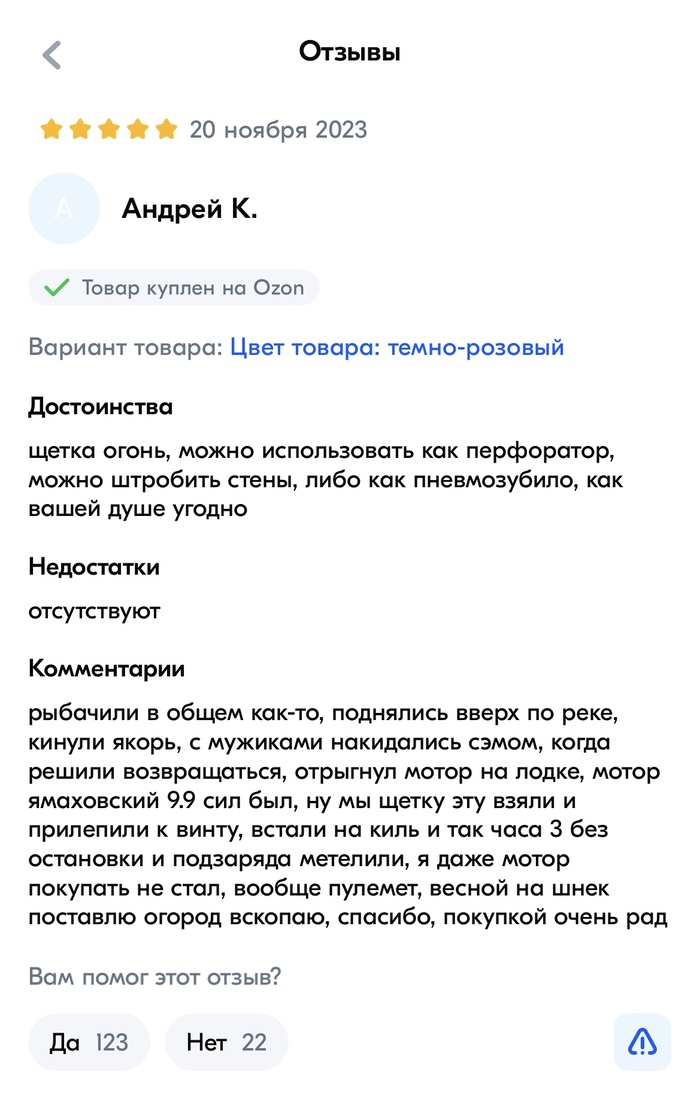Vote Нет on this review
This screenshot has width=700, height=1102.
(x=226, y=1042)
